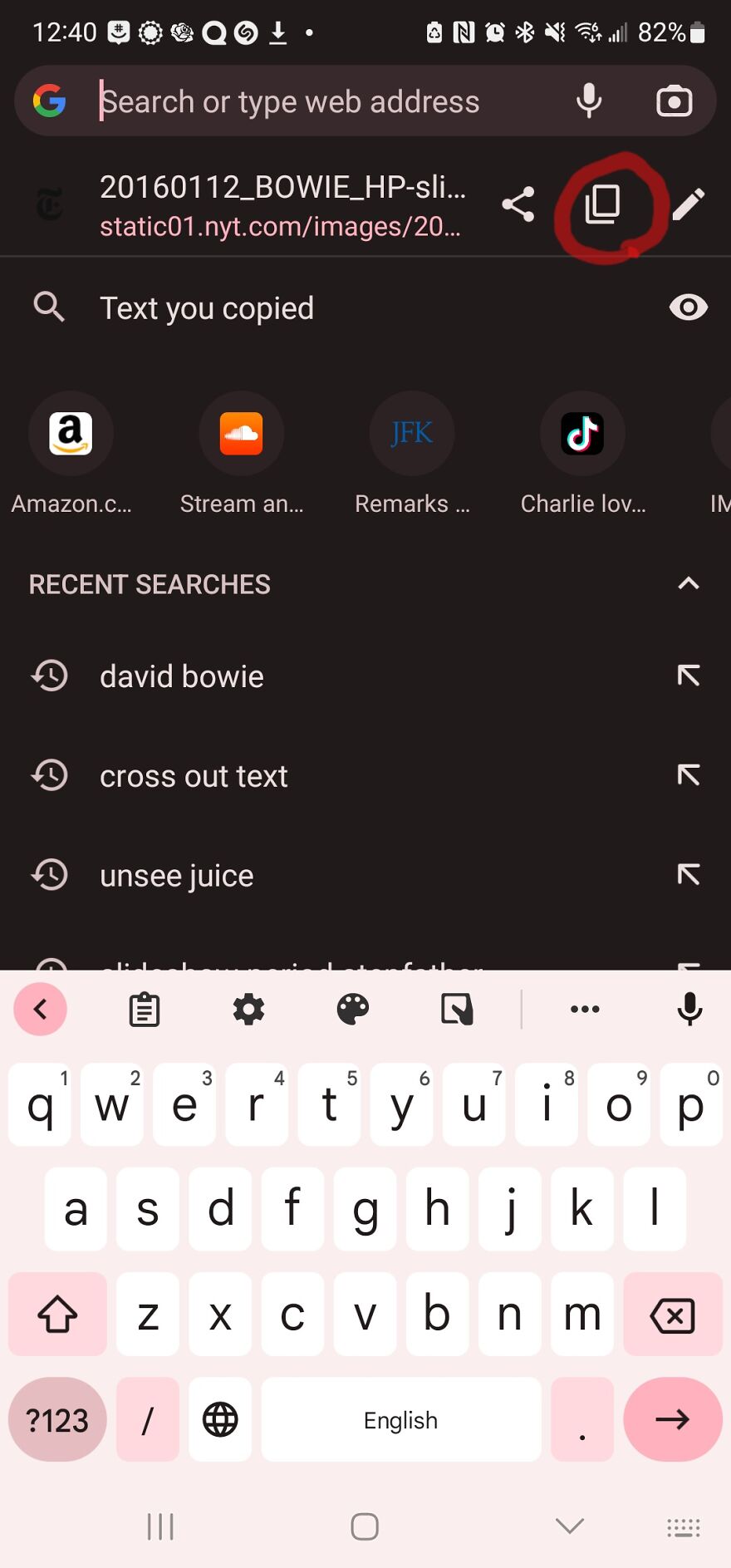Screen dimensions: 731x1568
Task: Open Samsung Keyboard settings gear
Action: [248, 1009]
